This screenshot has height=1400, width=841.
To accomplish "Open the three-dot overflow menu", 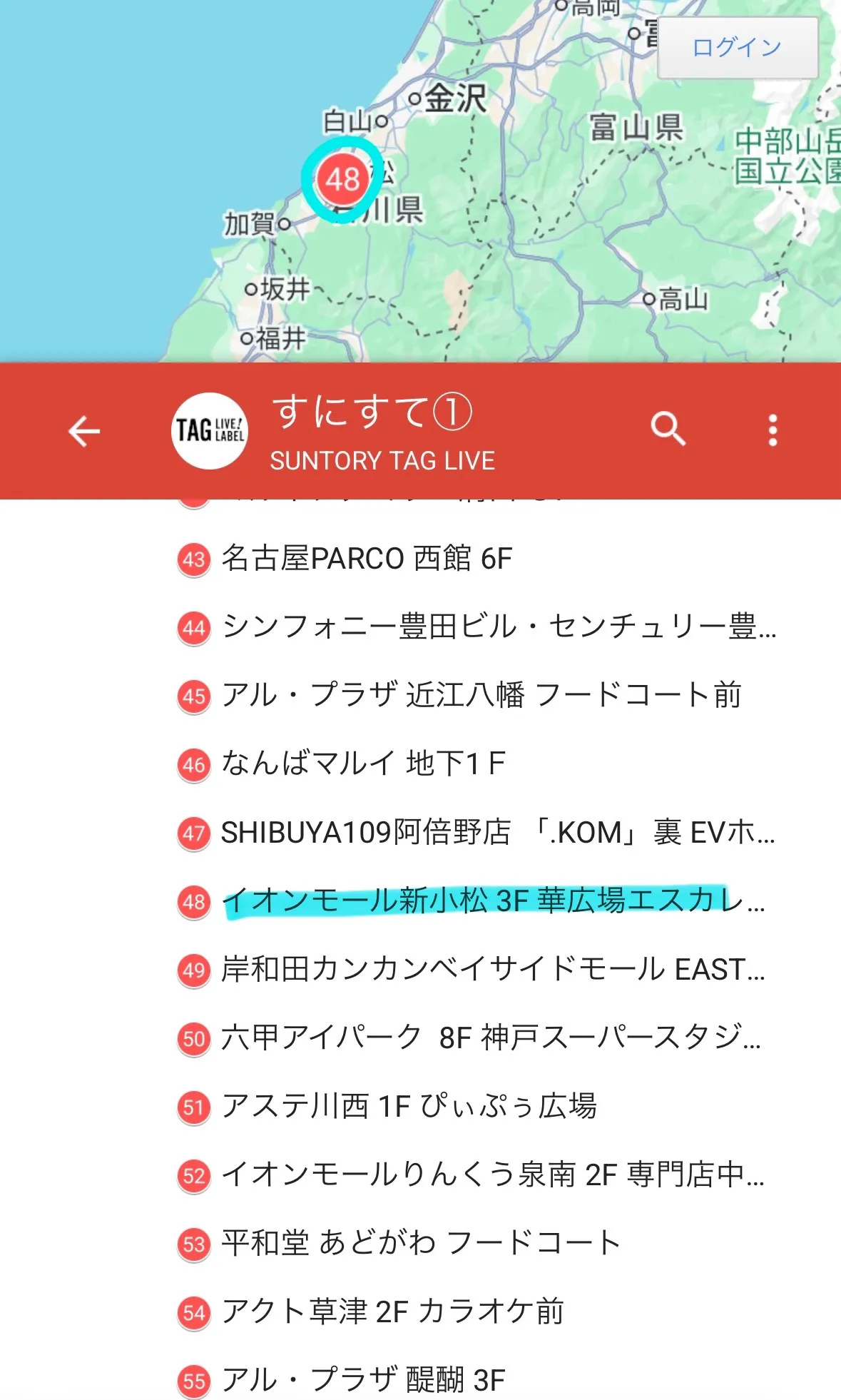I will [x=773, y=430].
